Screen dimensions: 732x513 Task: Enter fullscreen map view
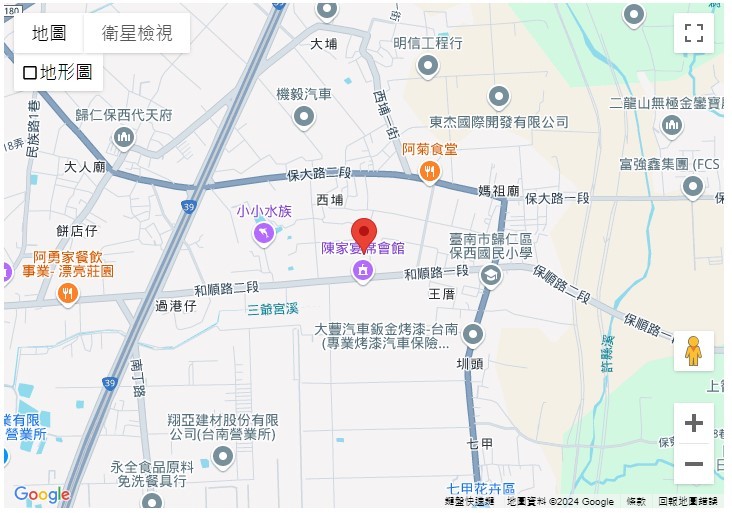tap(693, 33)
